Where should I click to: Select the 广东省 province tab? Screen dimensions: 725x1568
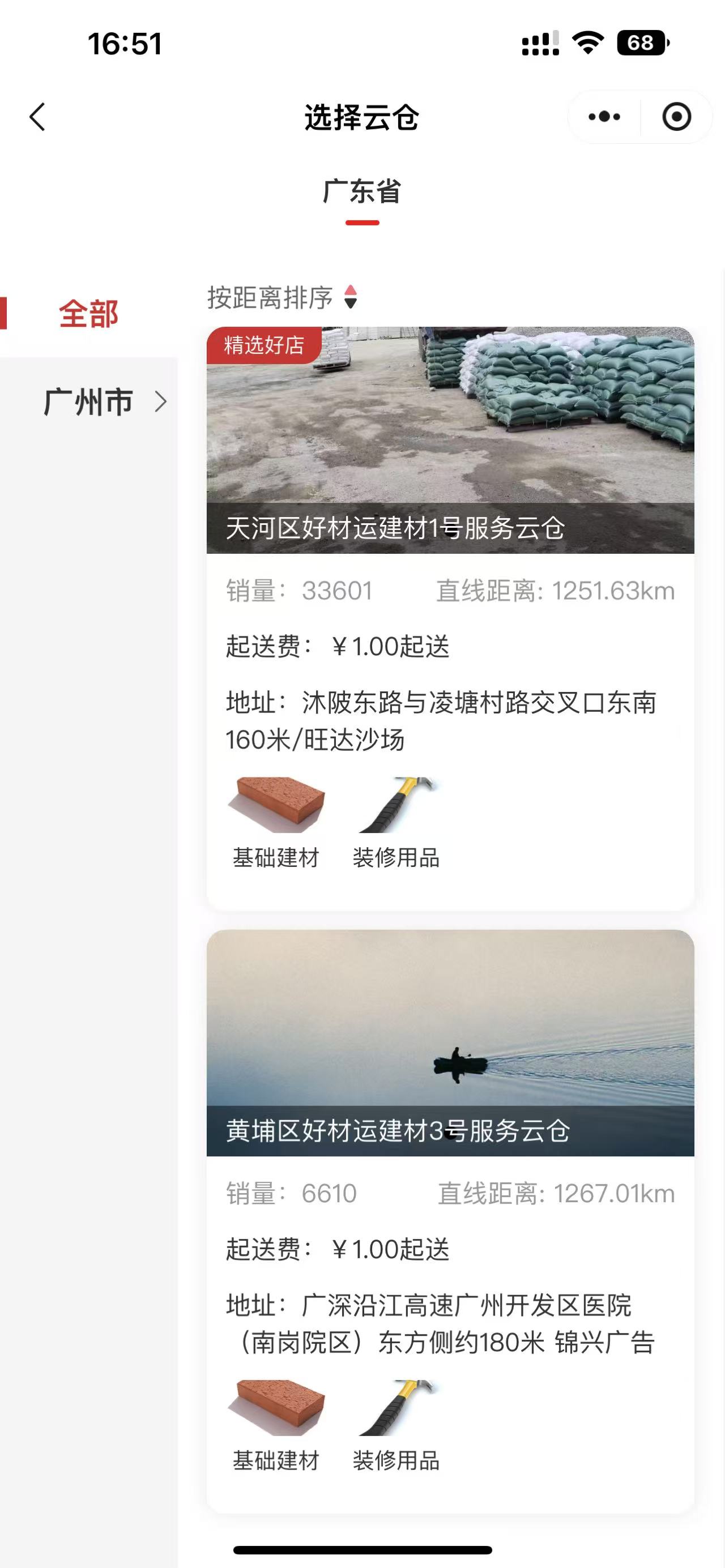tap(362, 193)
